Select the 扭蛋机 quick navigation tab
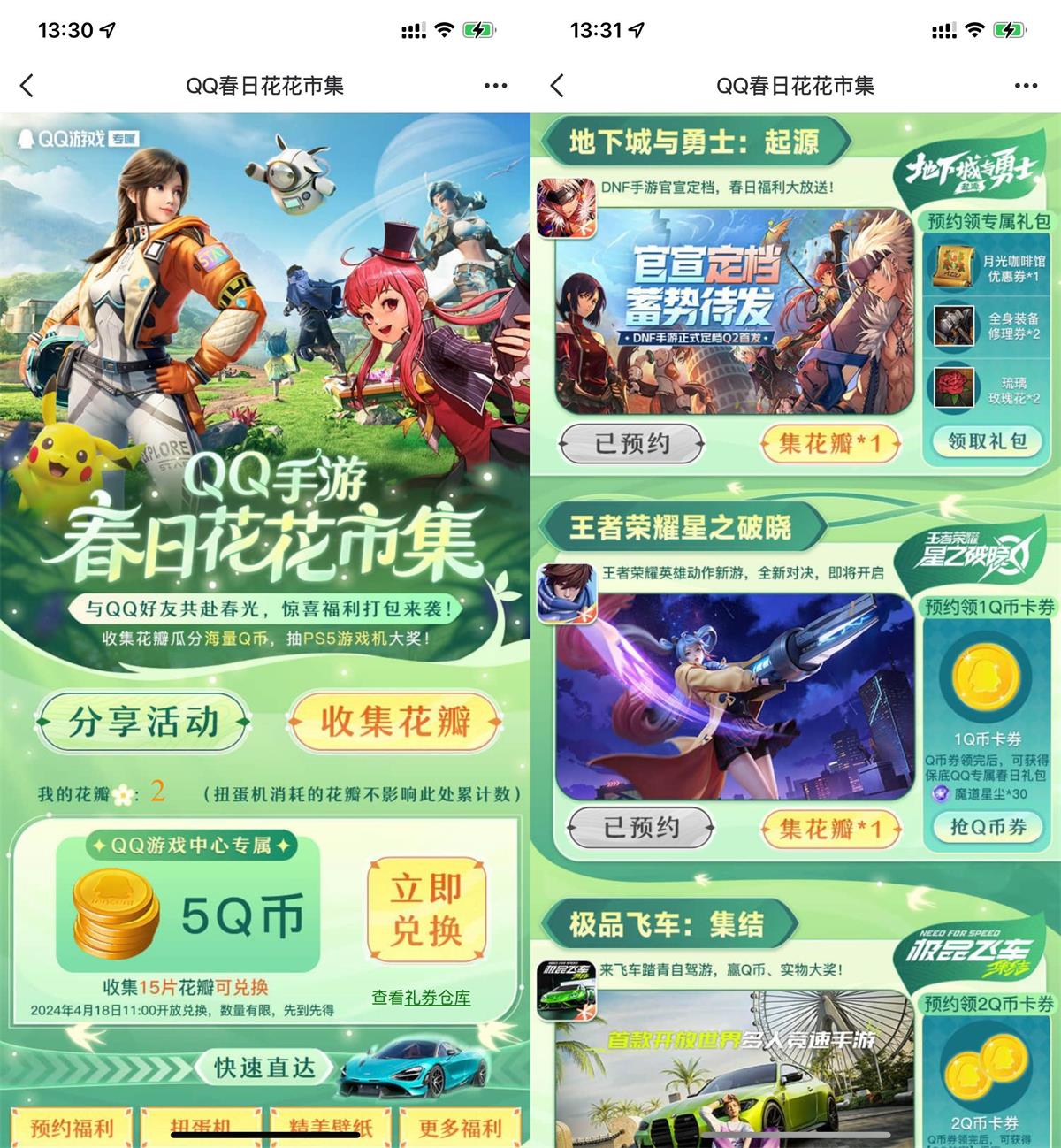The height and width of the screenshot is (1148, 1061). tap(200, 1128)
